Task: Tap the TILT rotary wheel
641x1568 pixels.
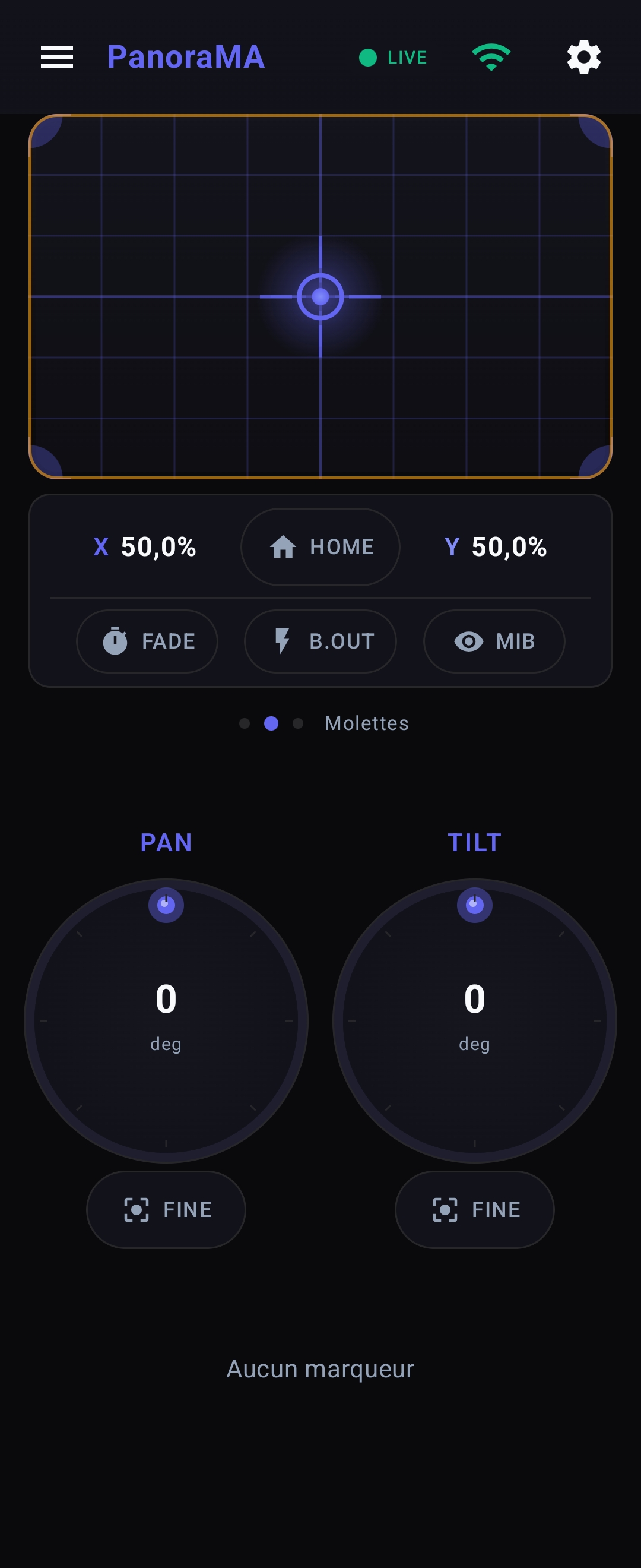Action: [x=474, y=1020]
